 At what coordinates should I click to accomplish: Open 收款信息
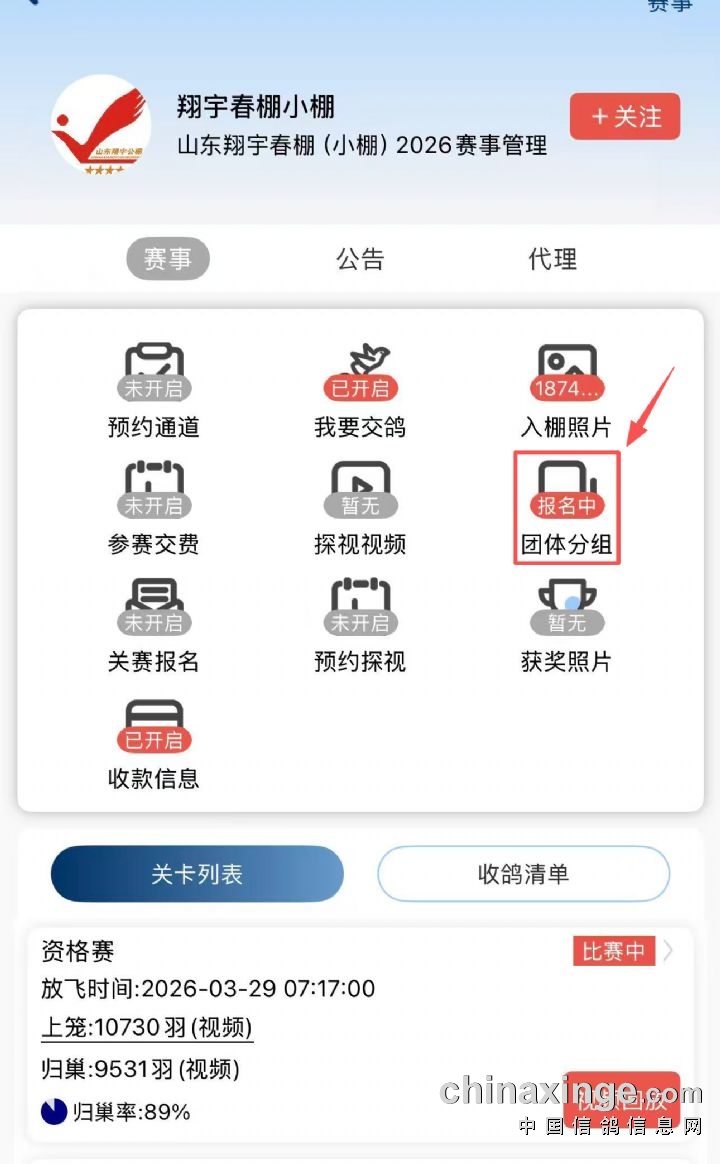pyautogui.click(x=153, y=743)
